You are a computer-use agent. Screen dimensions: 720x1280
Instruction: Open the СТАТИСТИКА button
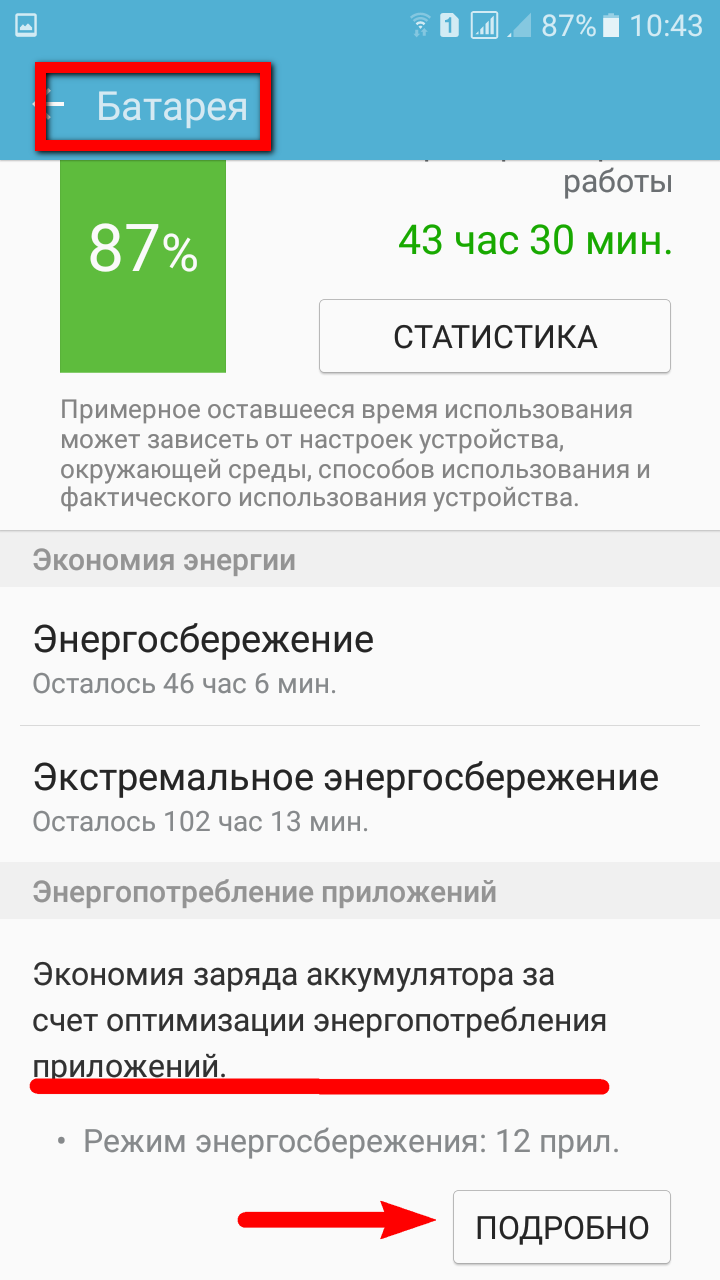click(x=495, y=336)
